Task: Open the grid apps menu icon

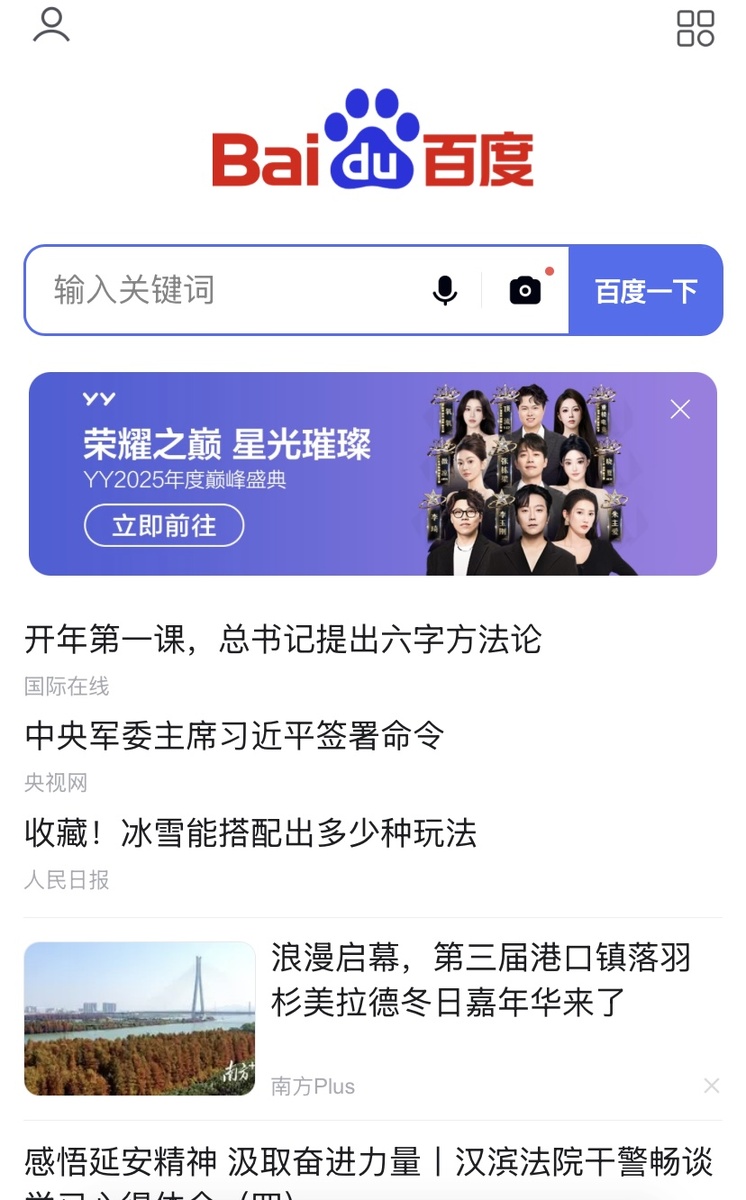Action: click(x=695, y=28)
